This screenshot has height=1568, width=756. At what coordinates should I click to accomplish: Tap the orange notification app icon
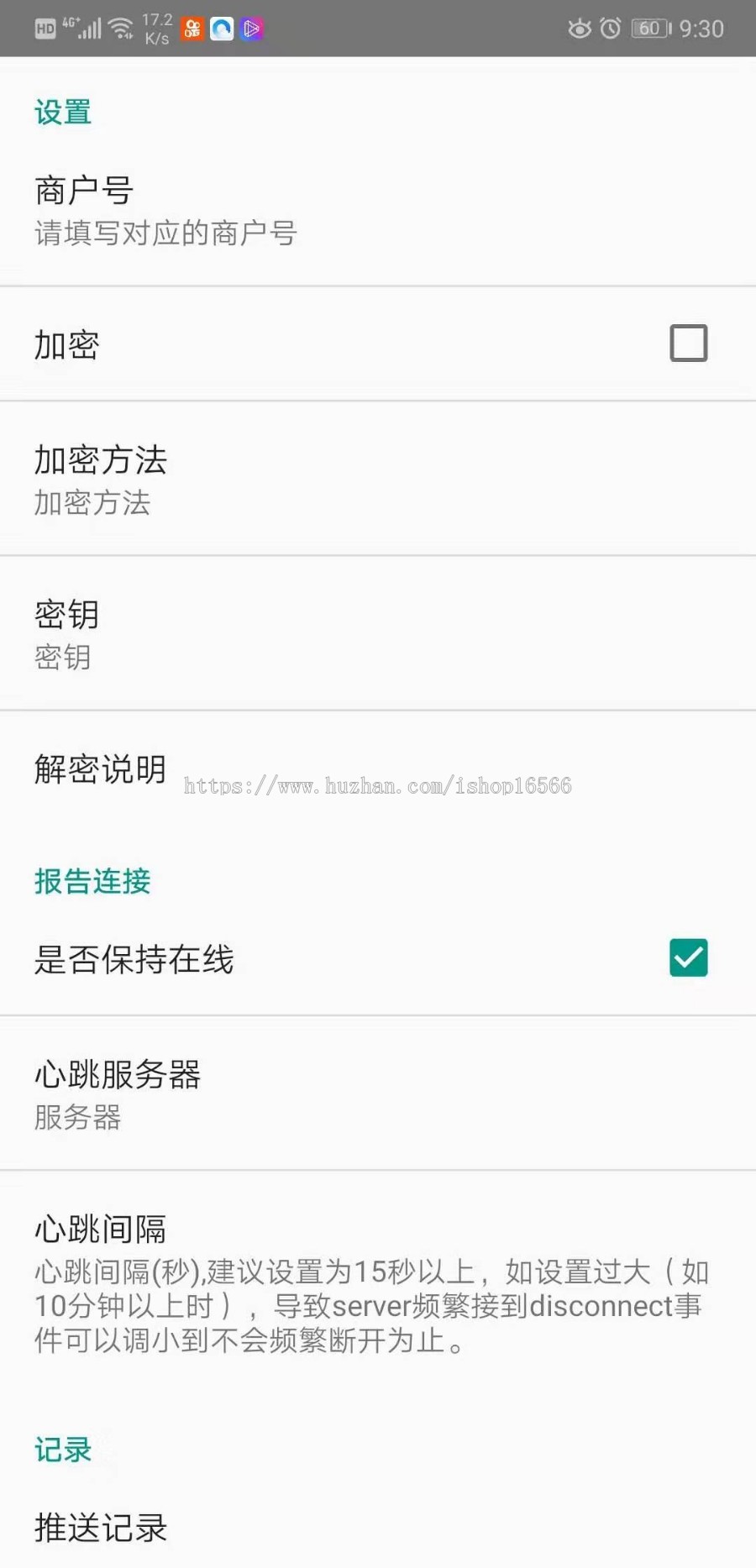point(192,29)
